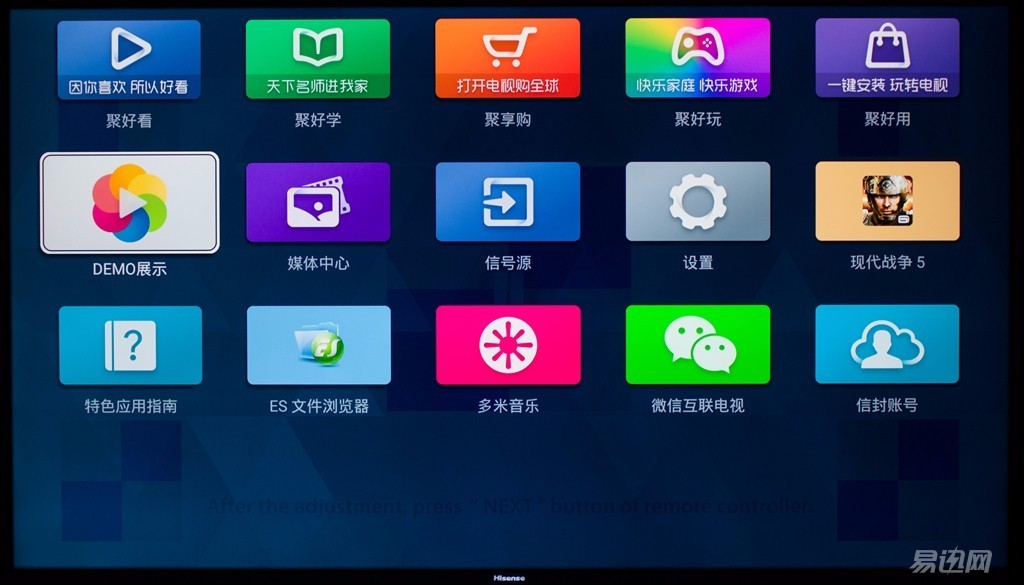Choose the 信号源 input source

click(507, 202)
